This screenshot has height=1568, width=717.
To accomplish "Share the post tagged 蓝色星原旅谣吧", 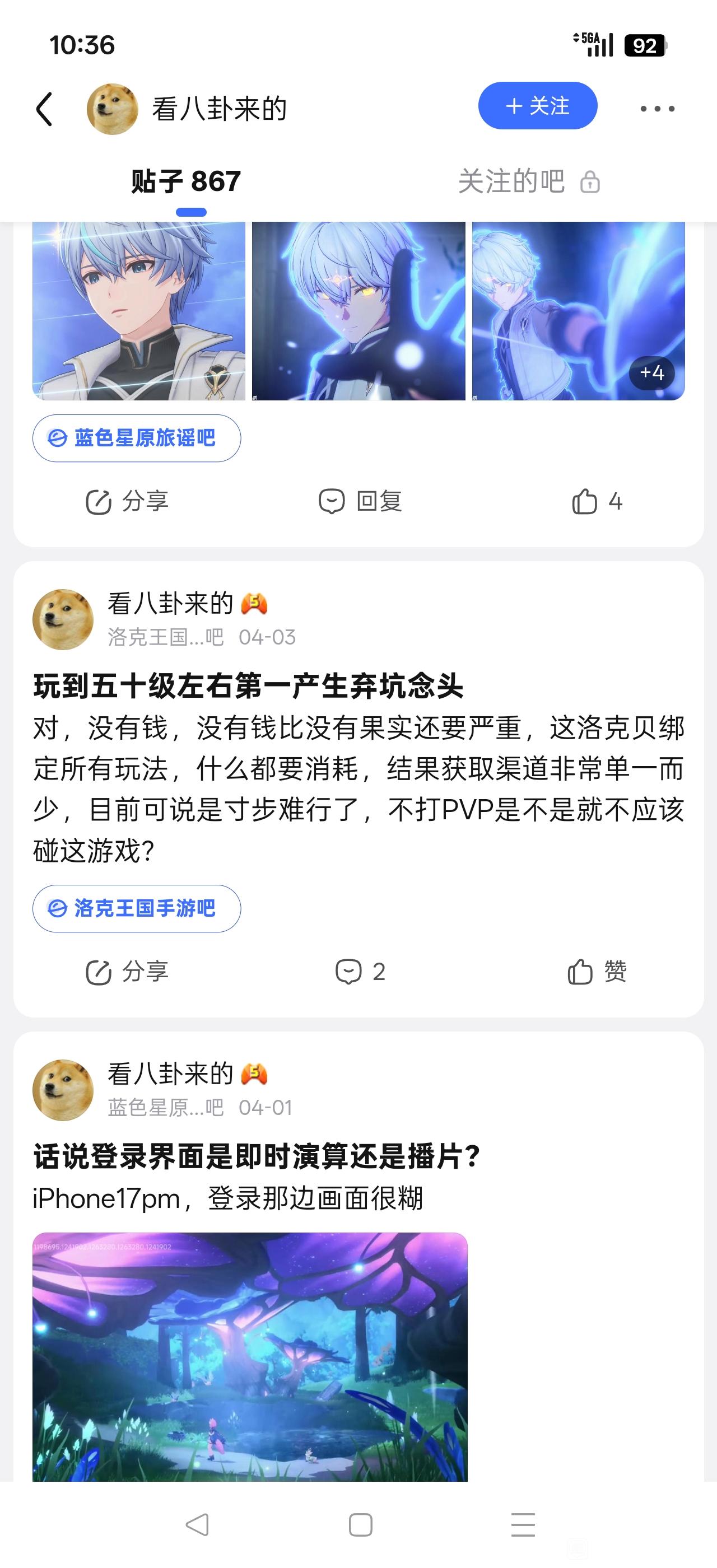I will 127,502.
